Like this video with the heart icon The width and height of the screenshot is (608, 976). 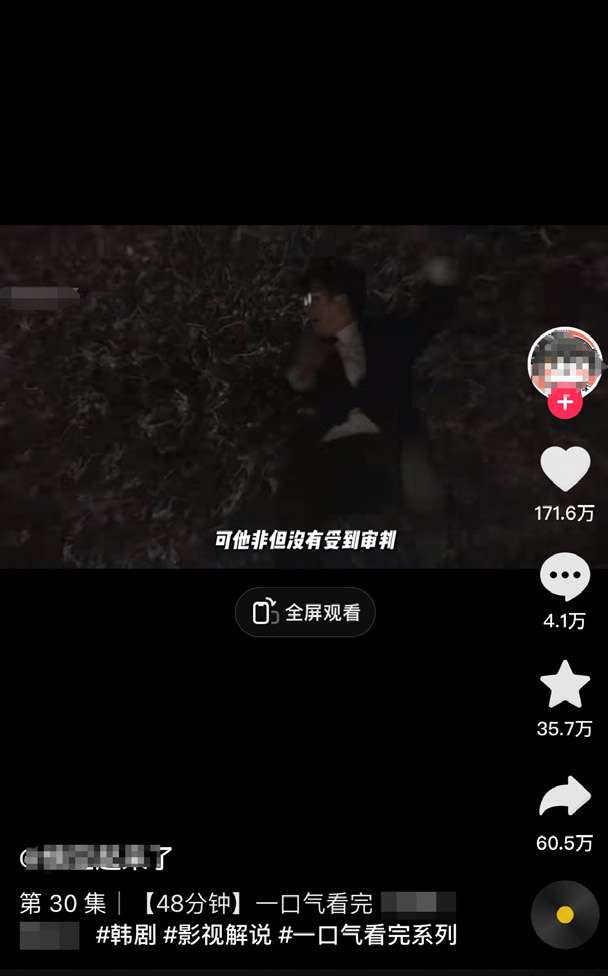tap(565, 469)
